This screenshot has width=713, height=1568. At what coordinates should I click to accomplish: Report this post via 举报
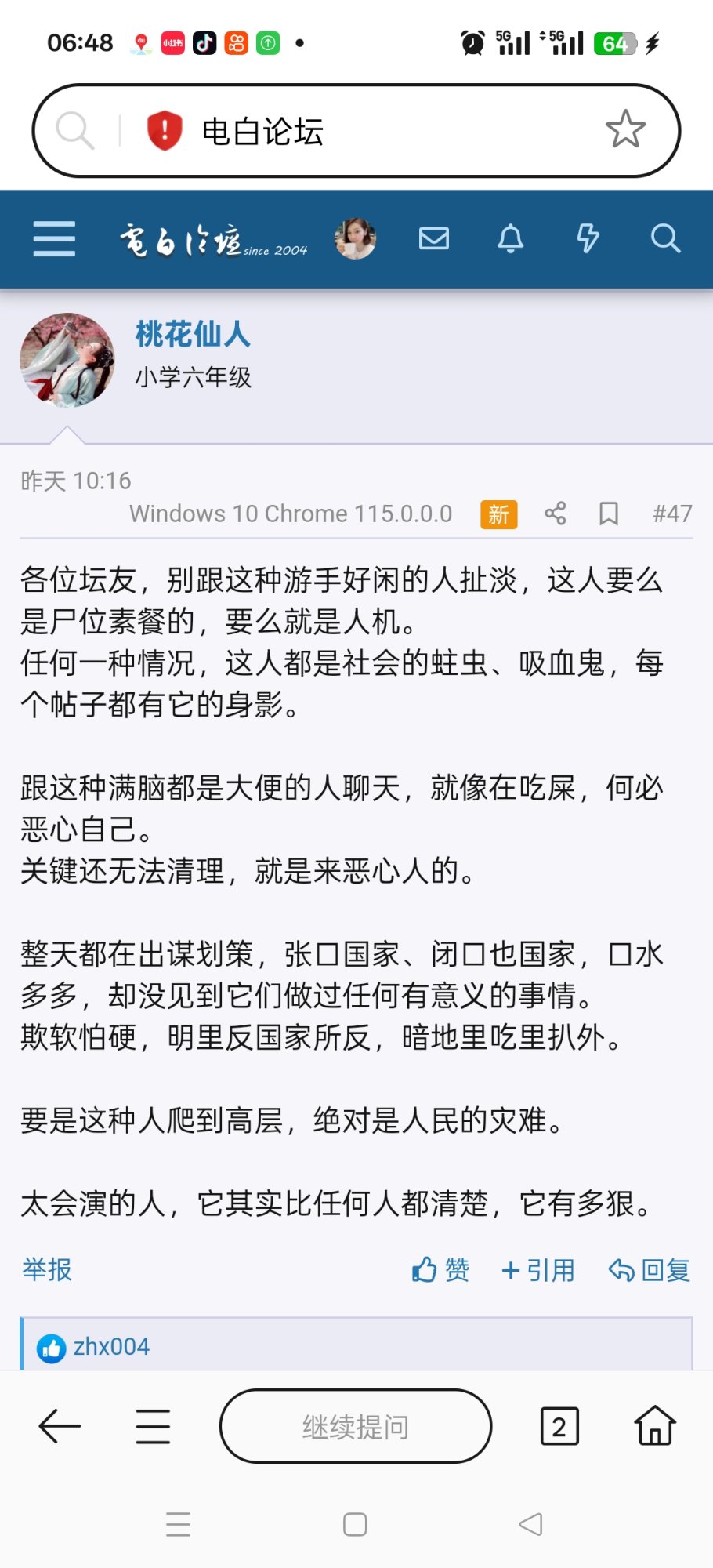(x=47, y=1269)
